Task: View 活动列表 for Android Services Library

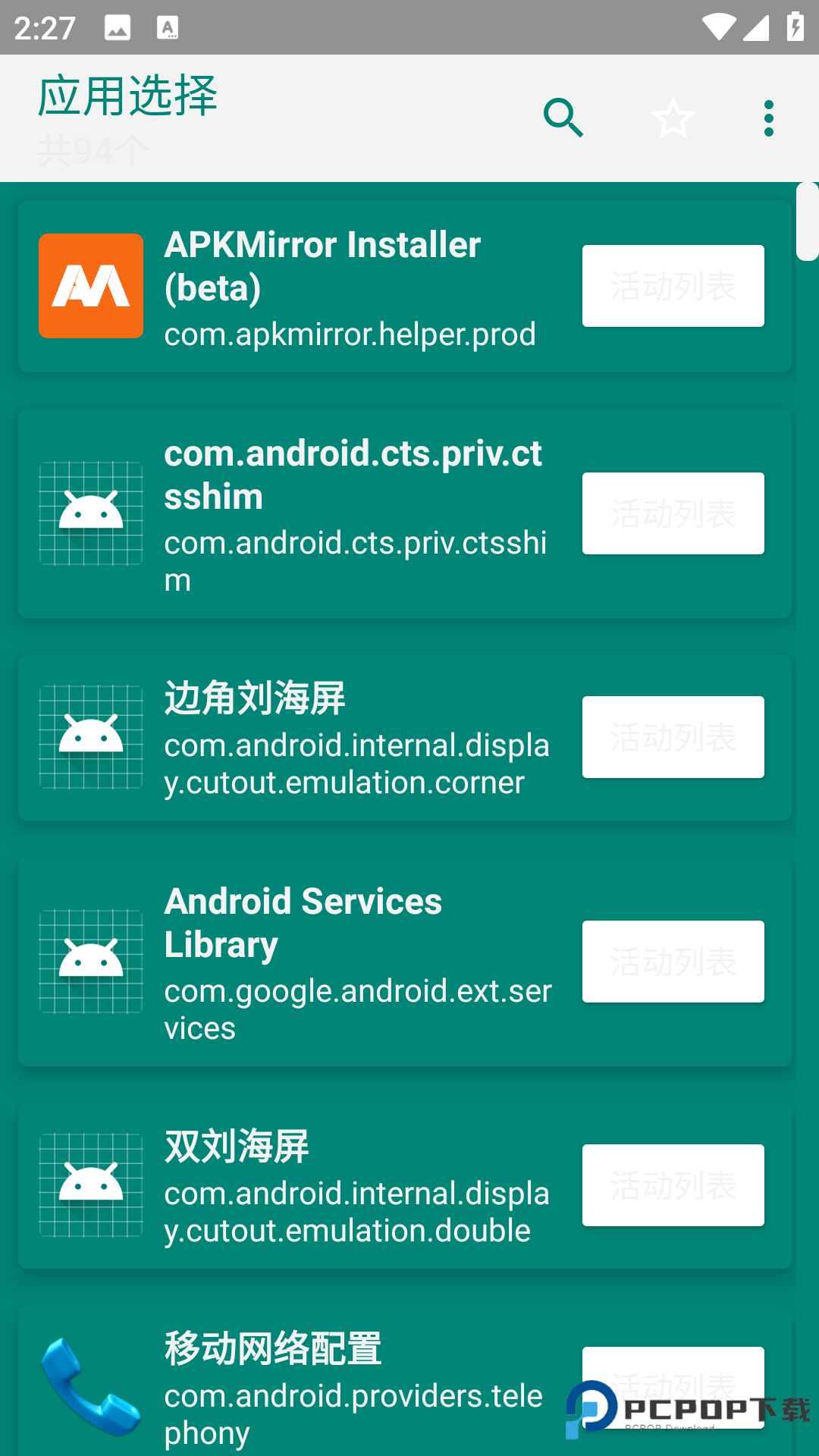Action: pos(673,962)
